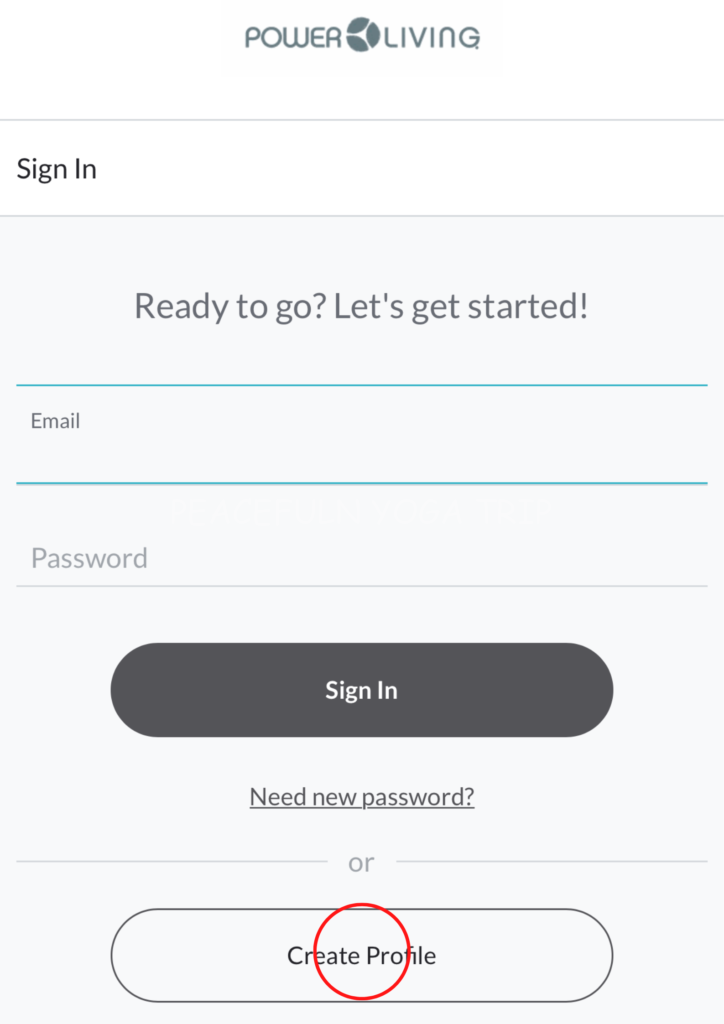Tap the dark Sign In button

[361, 690]
